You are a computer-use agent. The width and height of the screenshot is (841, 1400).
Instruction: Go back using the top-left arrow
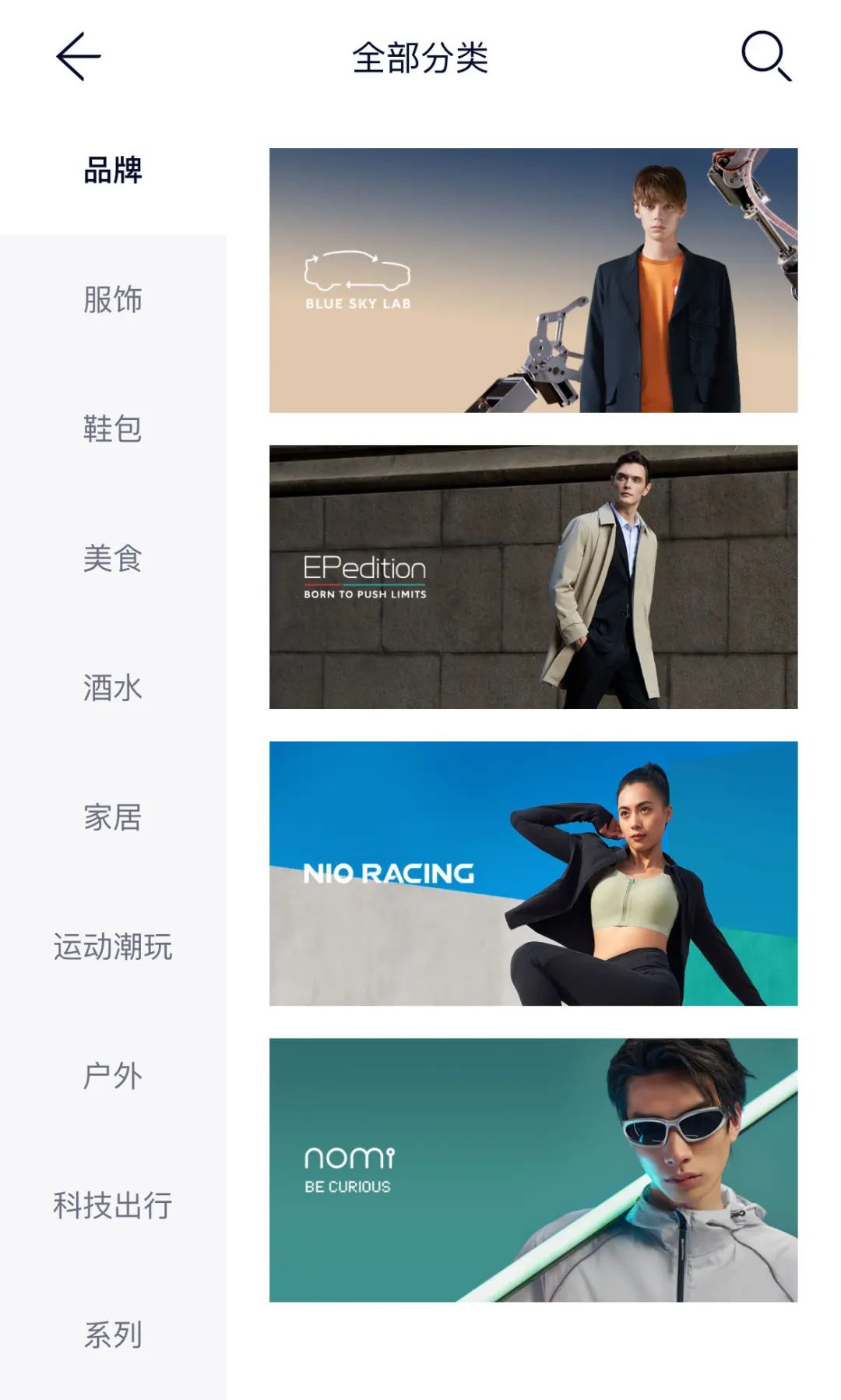point(78,57)
